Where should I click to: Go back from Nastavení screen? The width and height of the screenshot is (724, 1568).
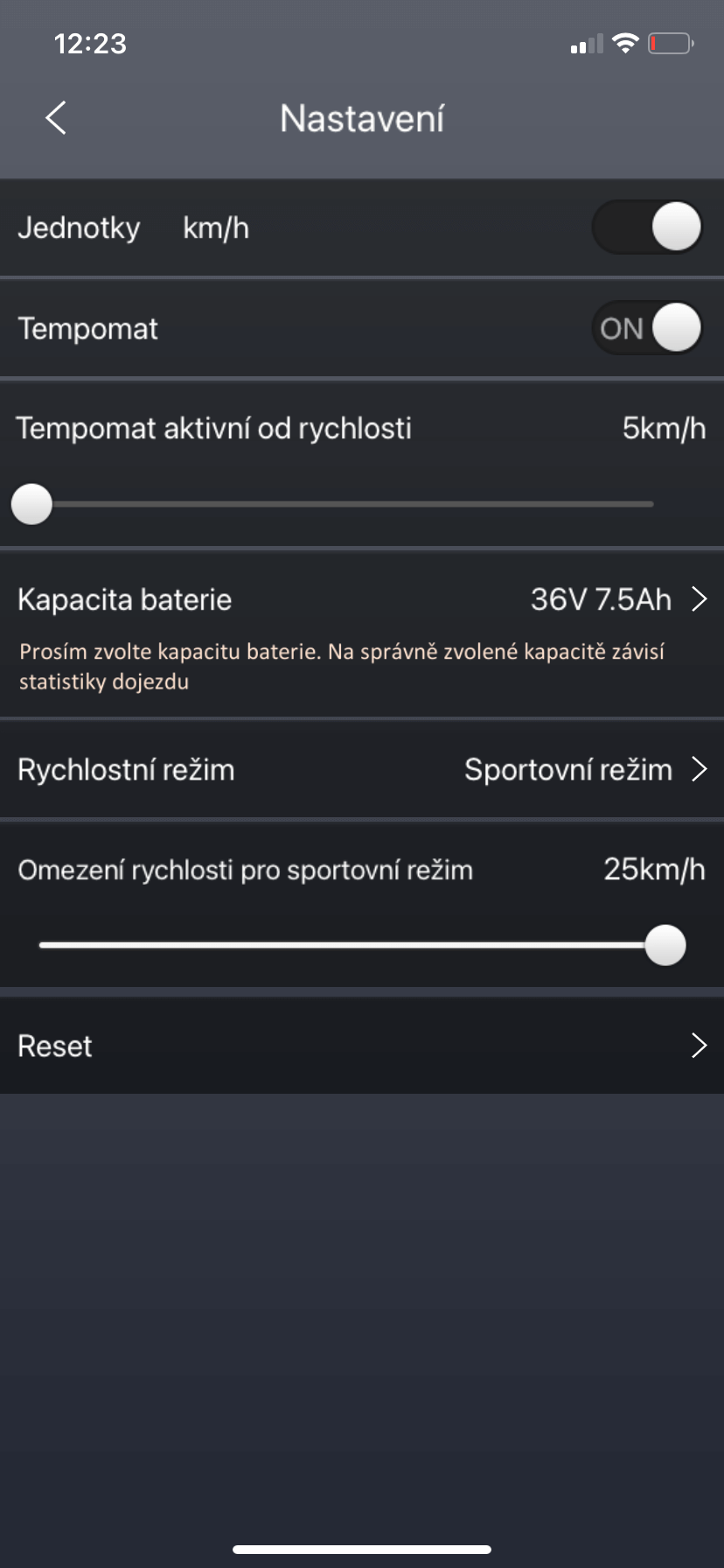coord(56,117)
